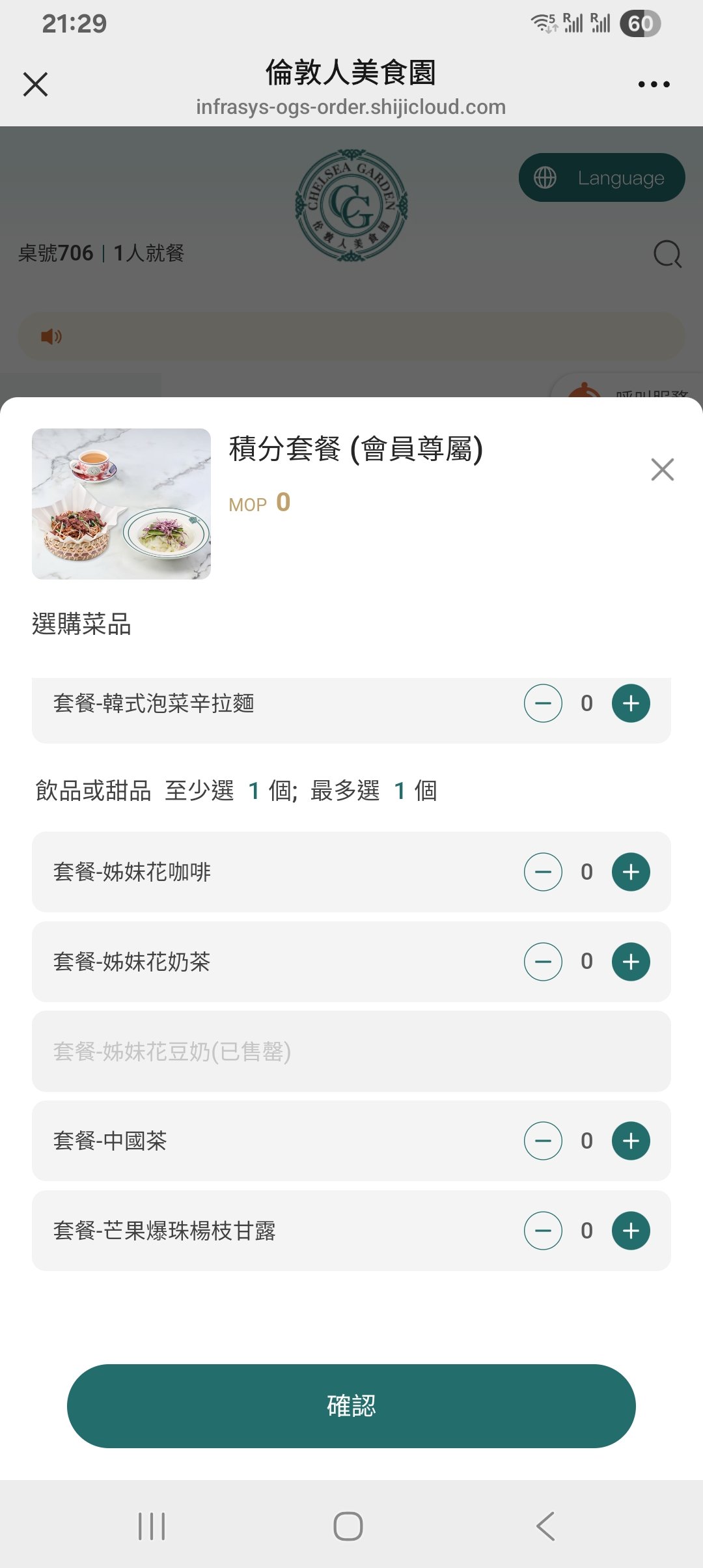Viewport: 703px width, 1568px height.
Task: Close the web page with the X
Action: (x=36, y=85)
